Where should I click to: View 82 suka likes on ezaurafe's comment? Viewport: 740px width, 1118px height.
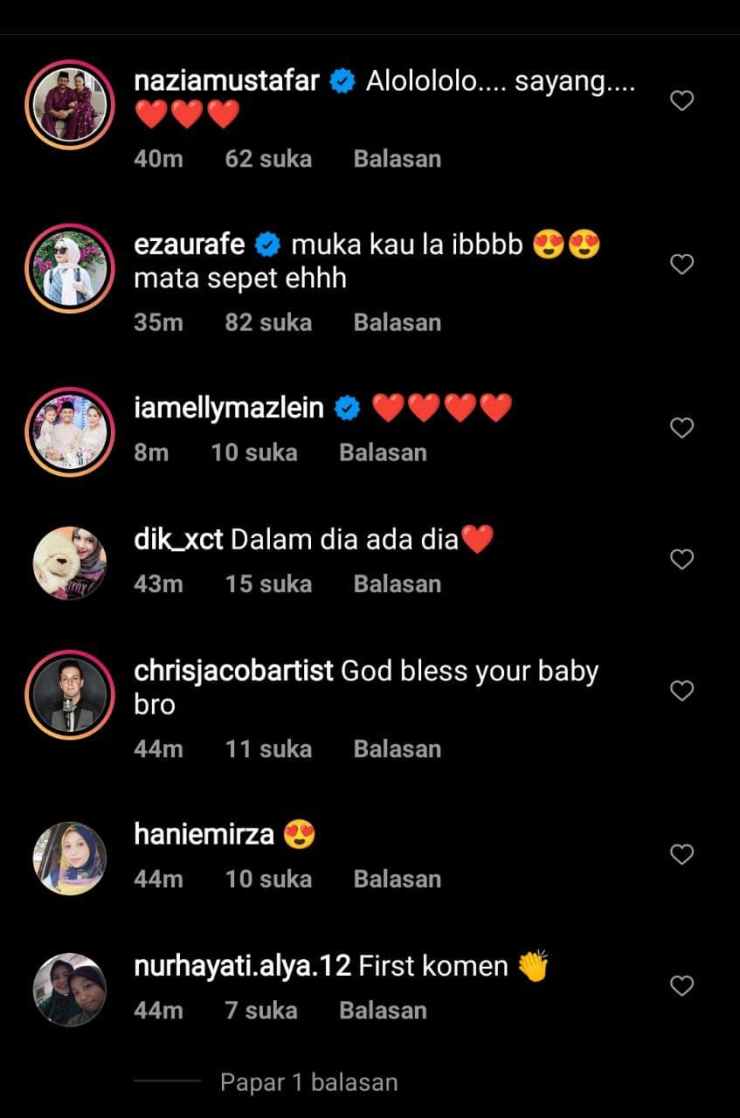pyautogui.click(x=268, y=323)
